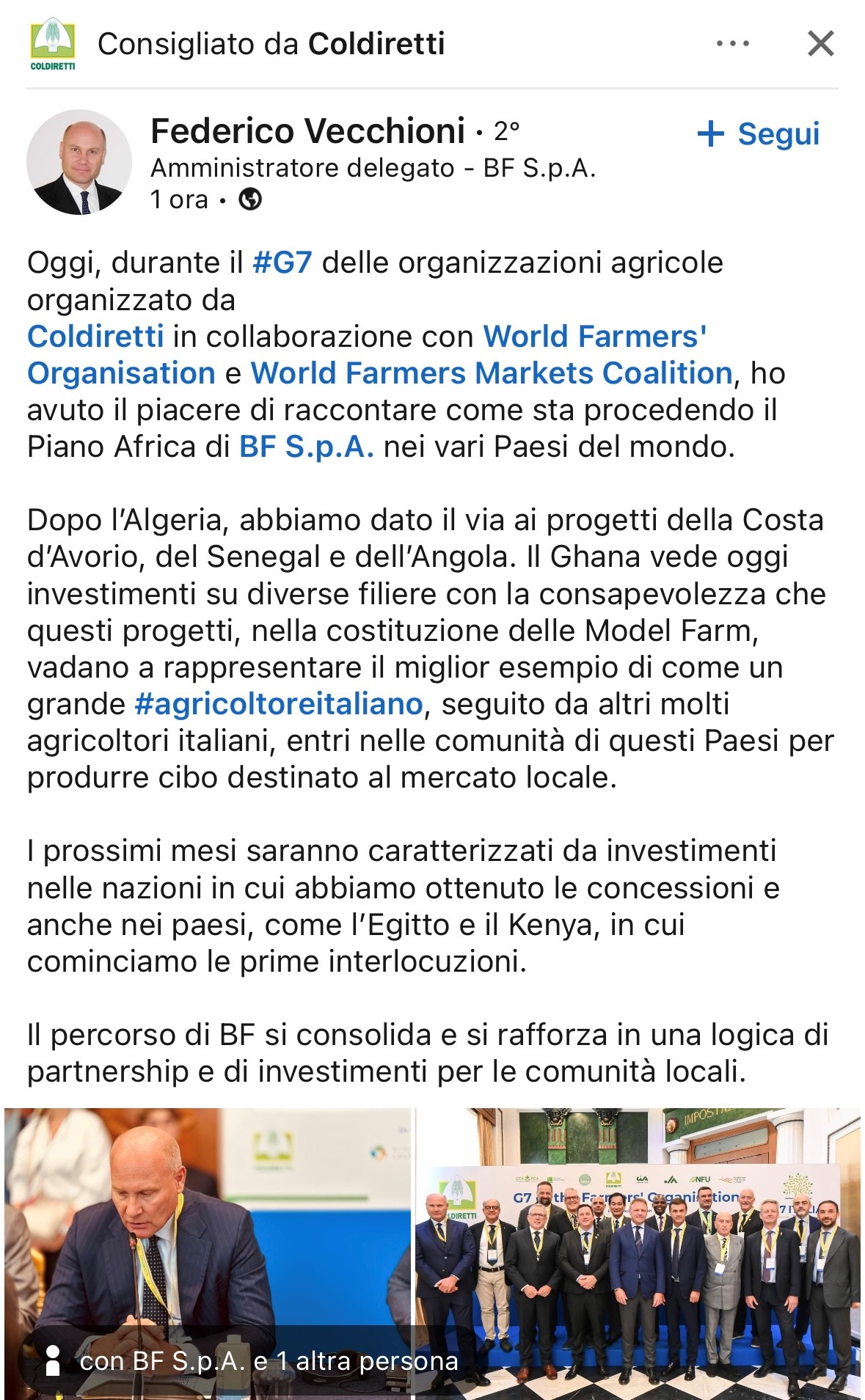The image size is (865, 1400).
Task: Open the Coldiretti link in the post text
Action: (95, 337)
